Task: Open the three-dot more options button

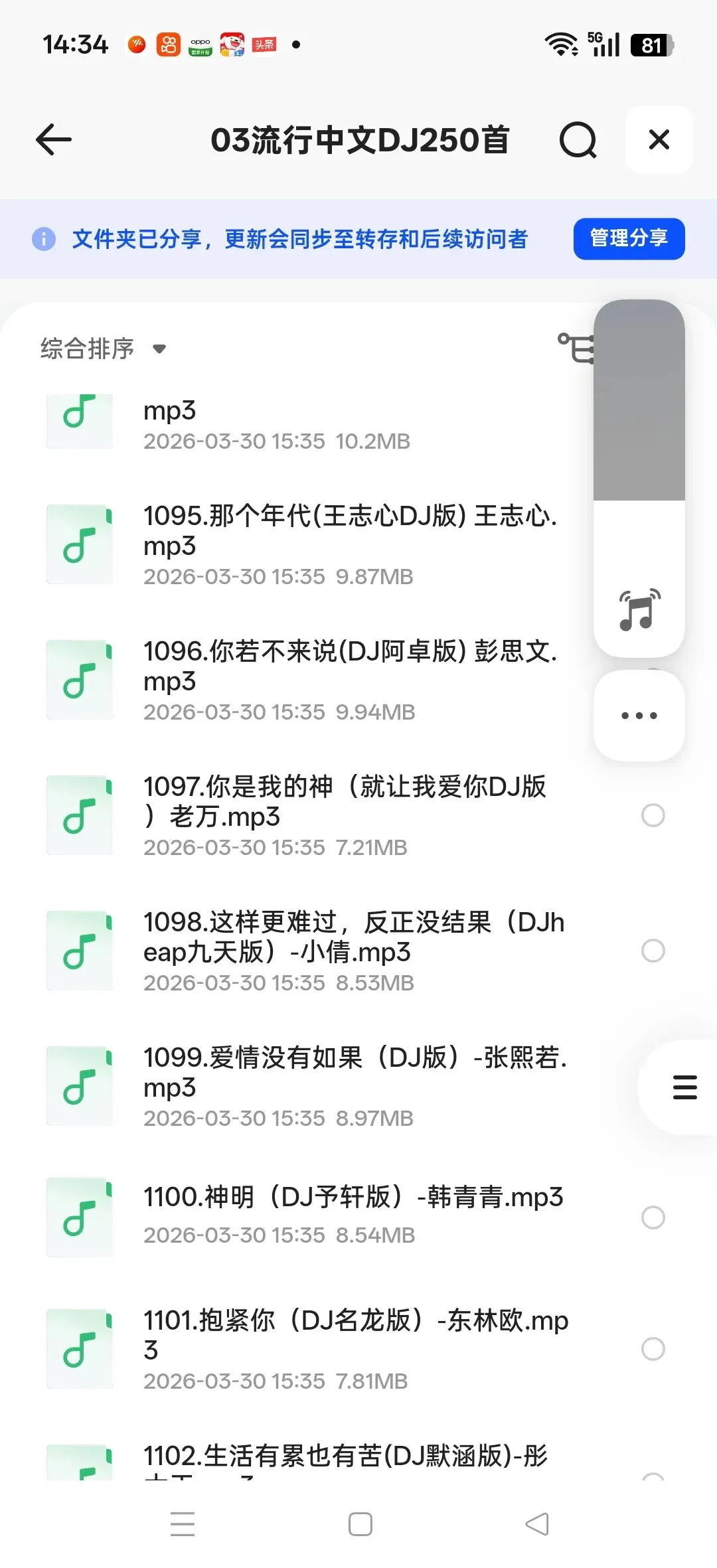Action: click(x=639, y=716)
